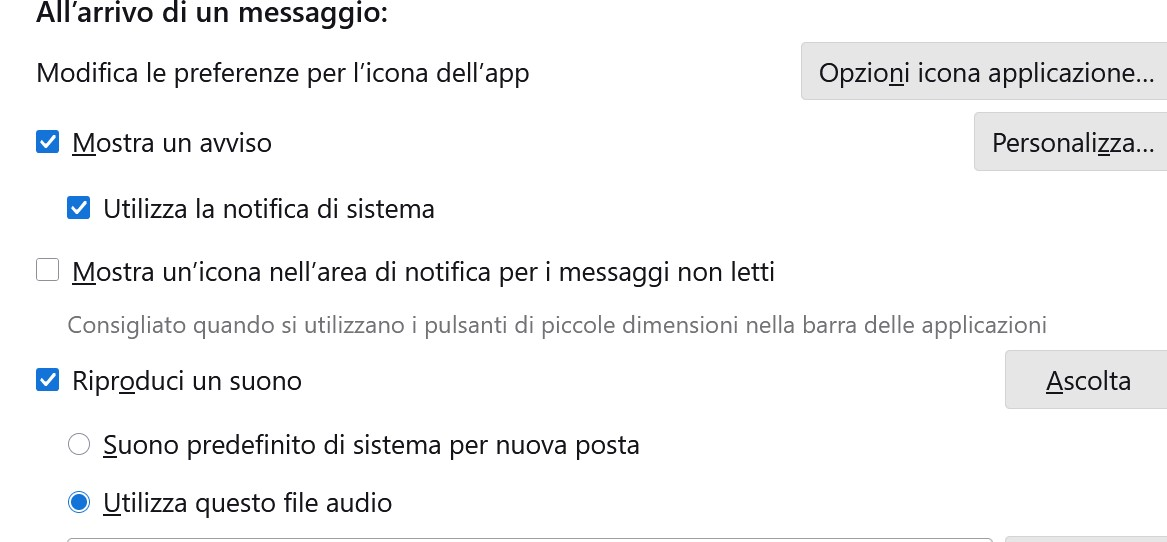The width and height of the screenshot is (1167, 542).
Task: Uncheck Mostra un avviso checkbox
Action: click(47, 143)
